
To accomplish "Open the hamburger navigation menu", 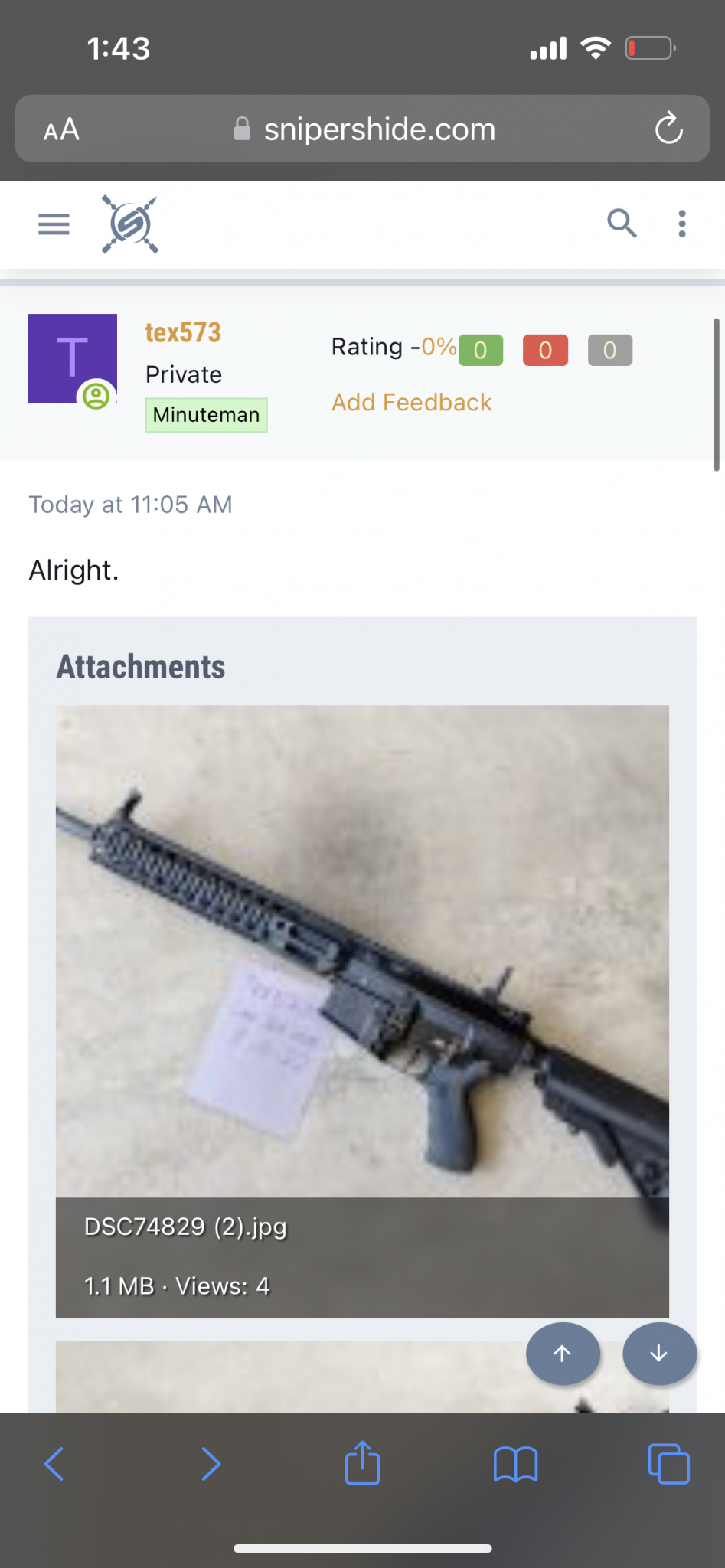I will point(54,224).
